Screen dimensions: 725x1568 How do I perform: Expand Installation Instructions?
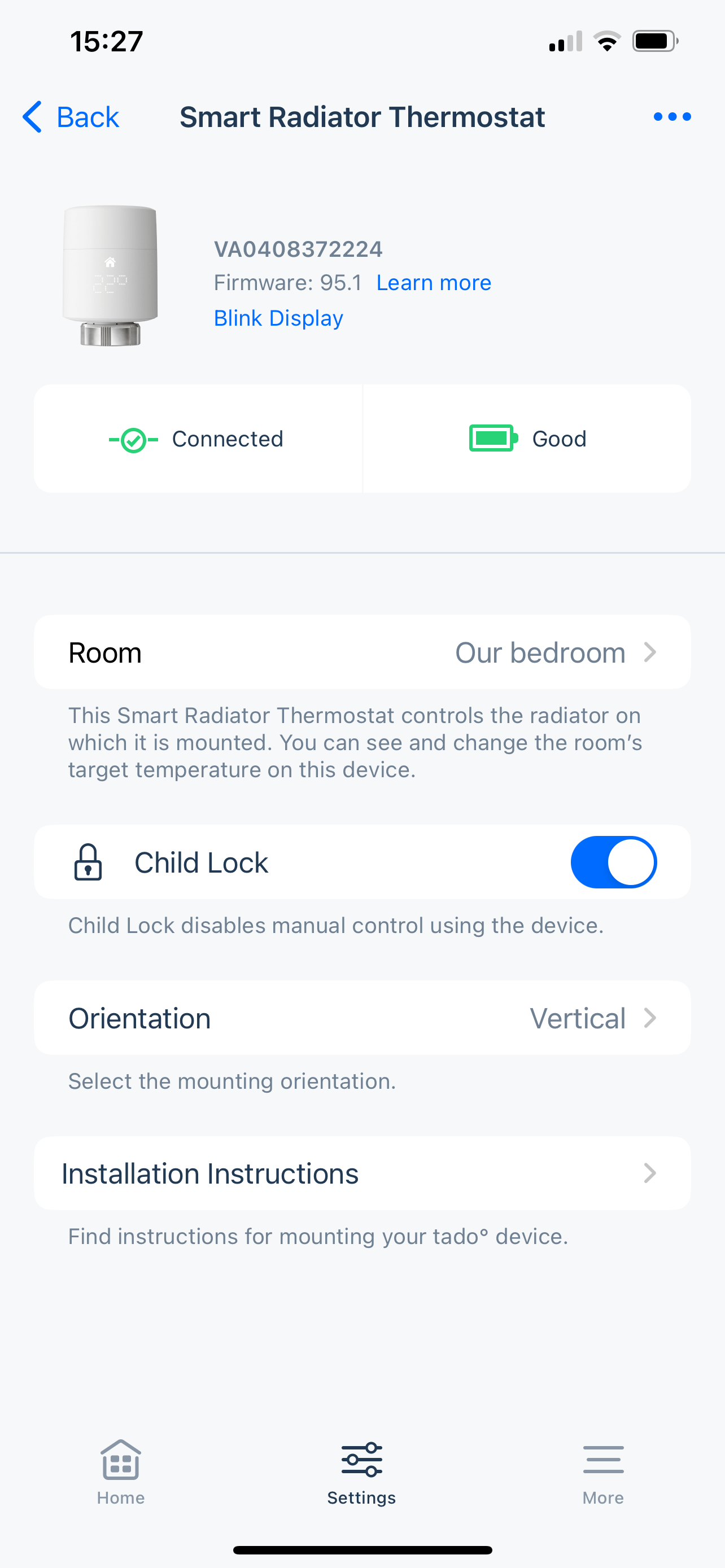pos(361,1172)
